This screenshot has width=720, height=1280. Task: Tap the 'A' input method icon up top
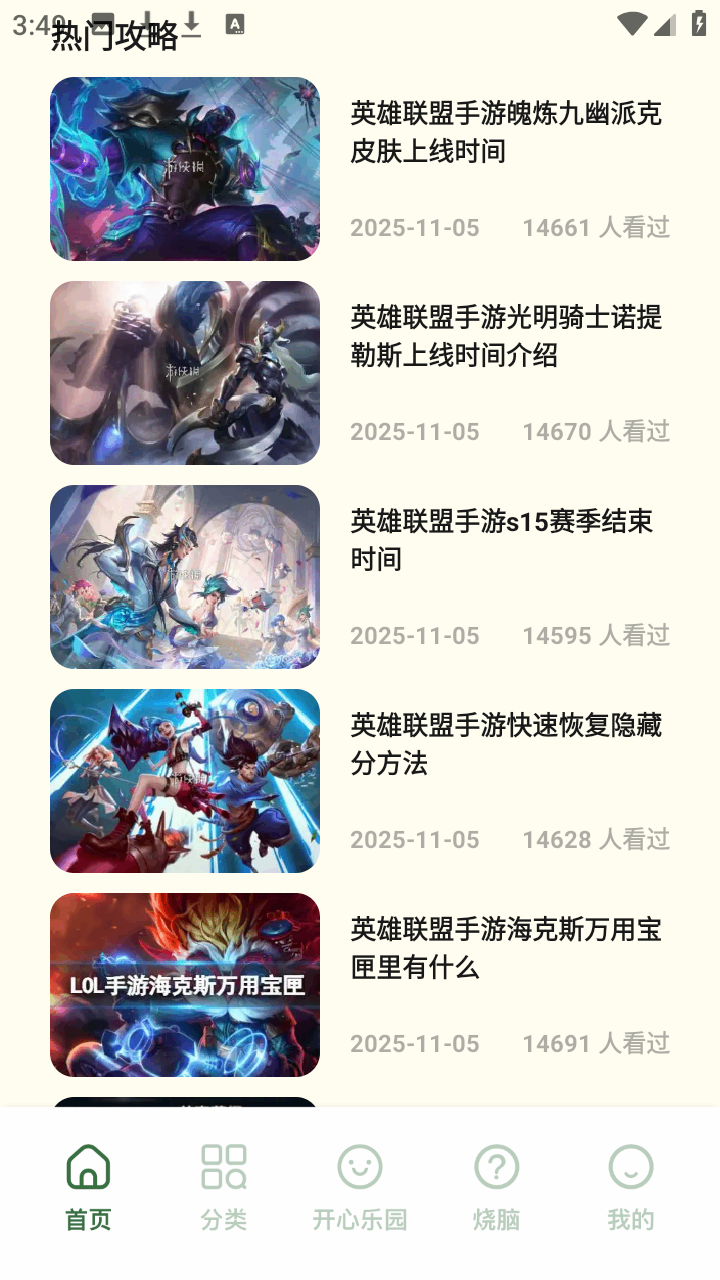coord(235,22)
